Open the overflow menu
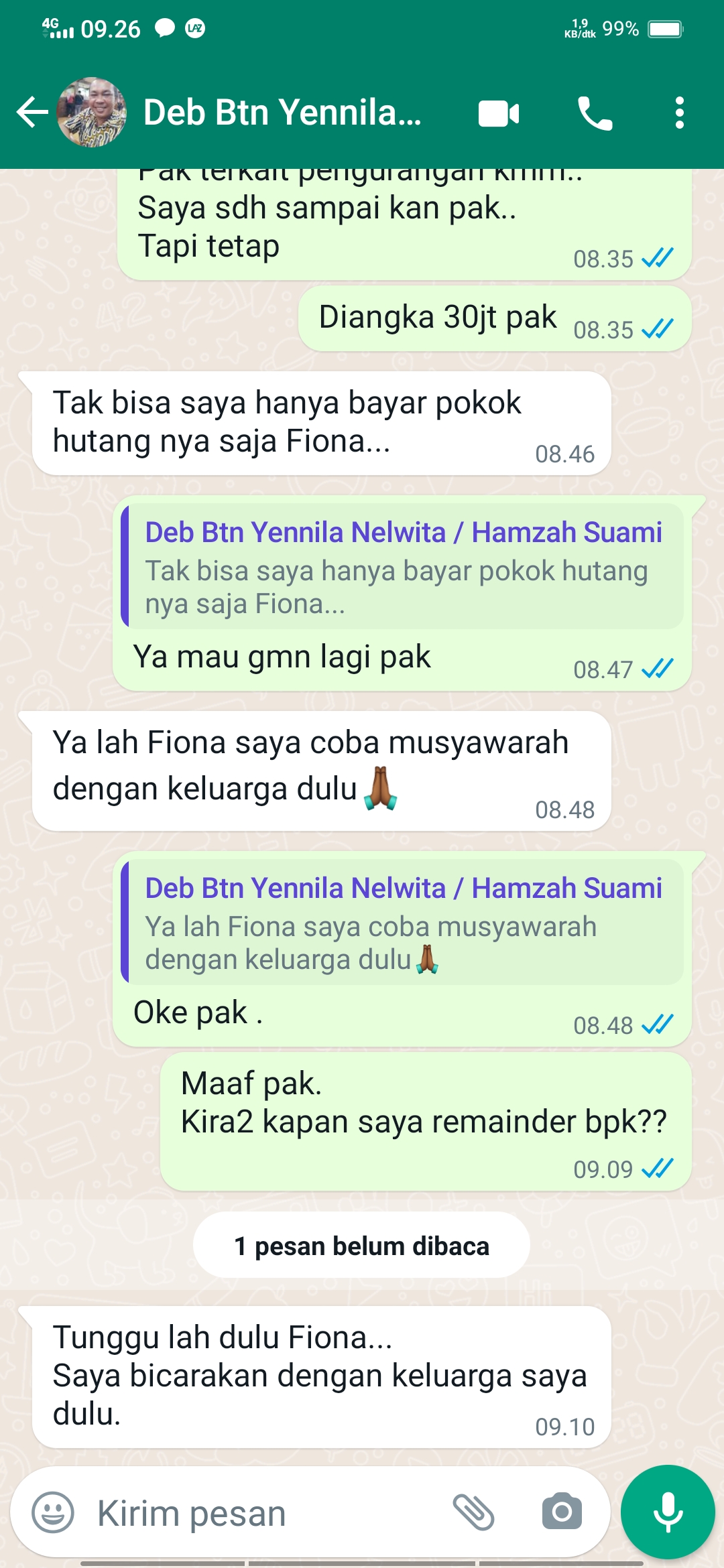Image resolution: width=724 pixels, height=1568 pixels. 679,113
